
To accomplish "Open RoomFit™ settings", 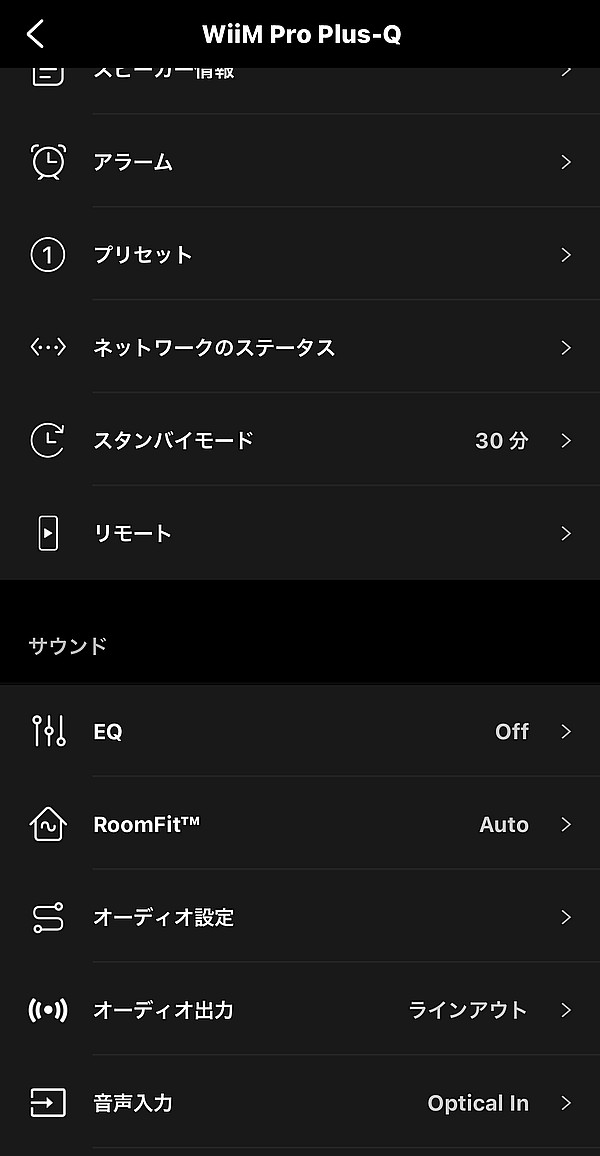I will [300, 824].
